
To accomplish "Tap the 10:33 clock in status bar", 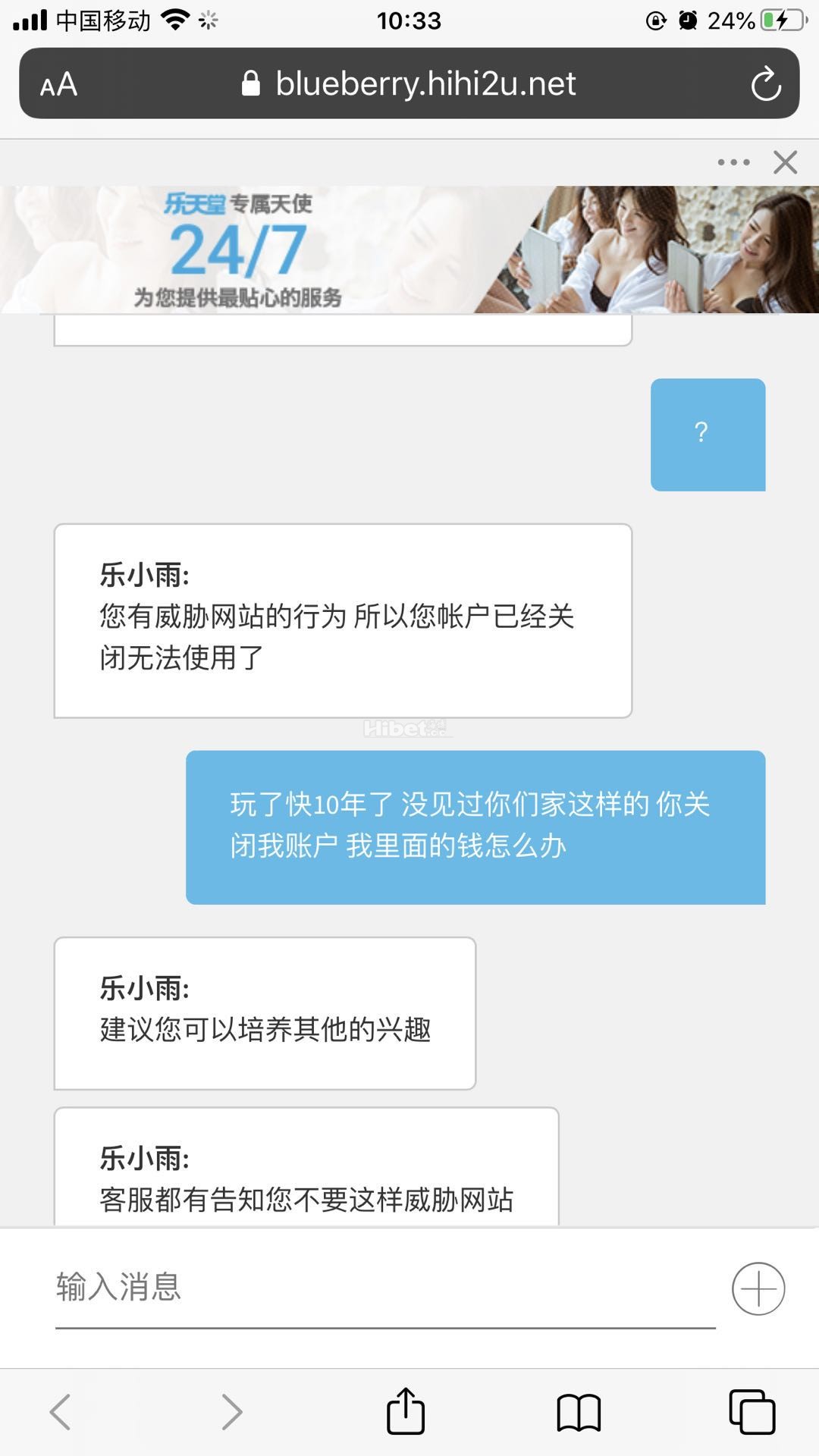I will point(409,19).
